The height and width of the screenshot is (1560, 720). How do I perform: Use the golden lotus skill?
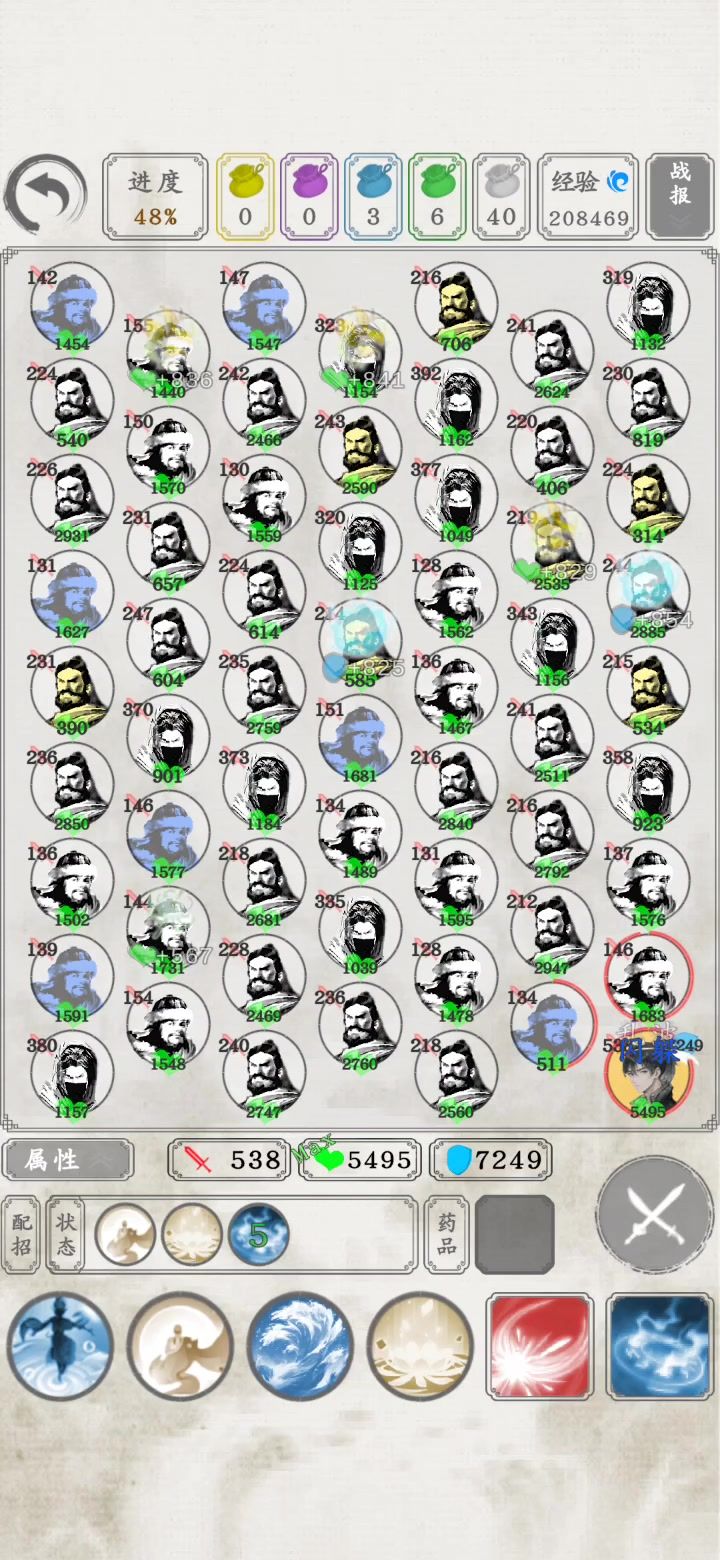point(420,1345)
